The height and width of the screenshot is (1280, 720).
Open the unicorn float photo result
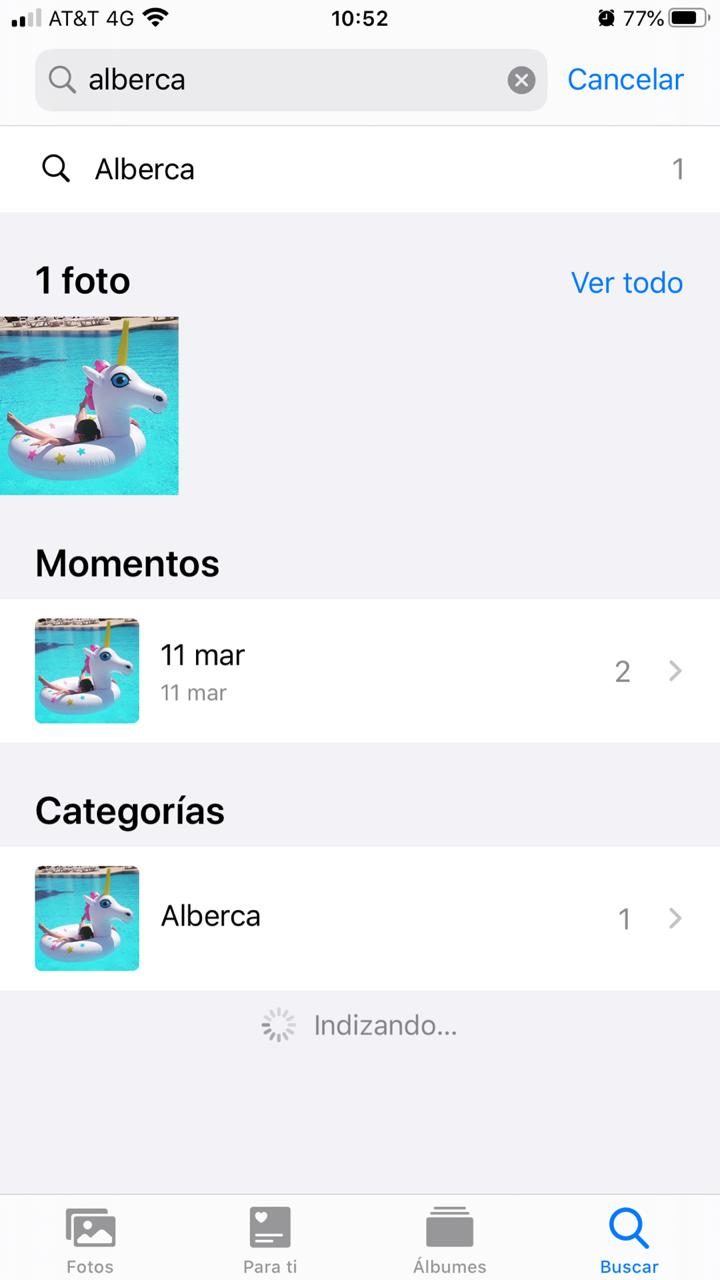[x=89, y=406]
